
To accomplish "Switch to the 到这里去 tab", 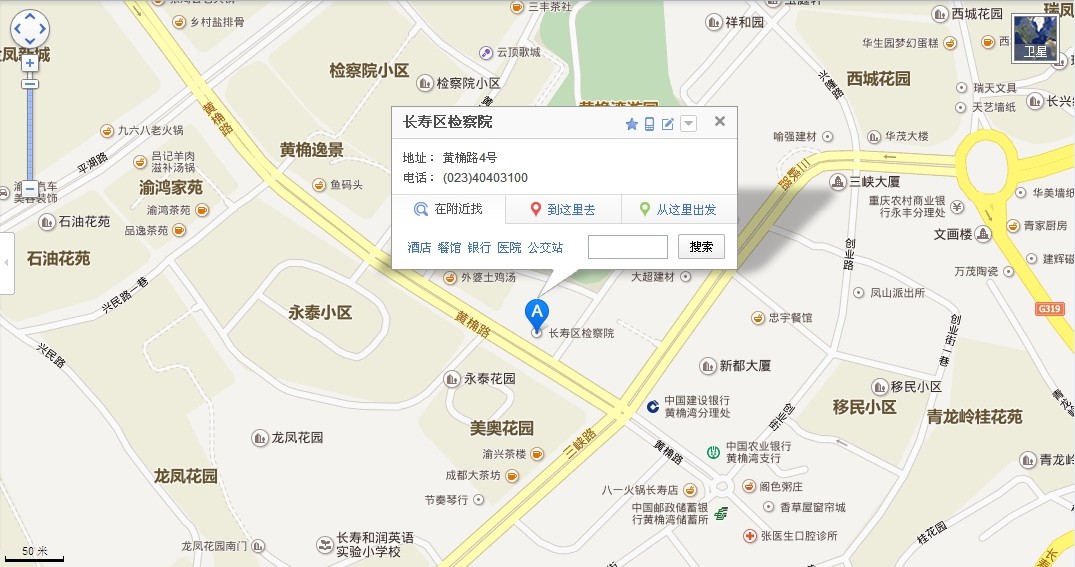I will click(x=563, y=210).
